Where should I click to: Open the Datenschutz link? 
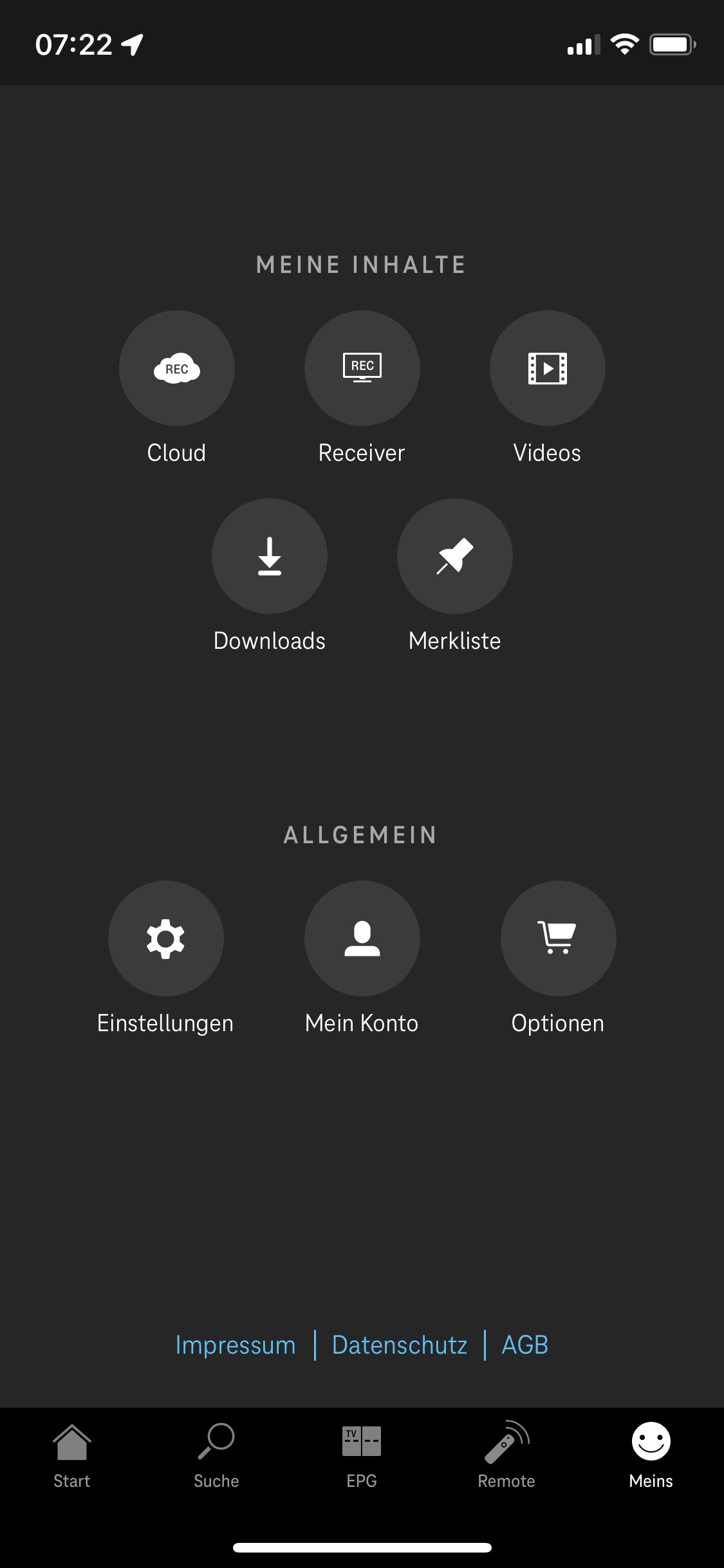point(400,1345)
